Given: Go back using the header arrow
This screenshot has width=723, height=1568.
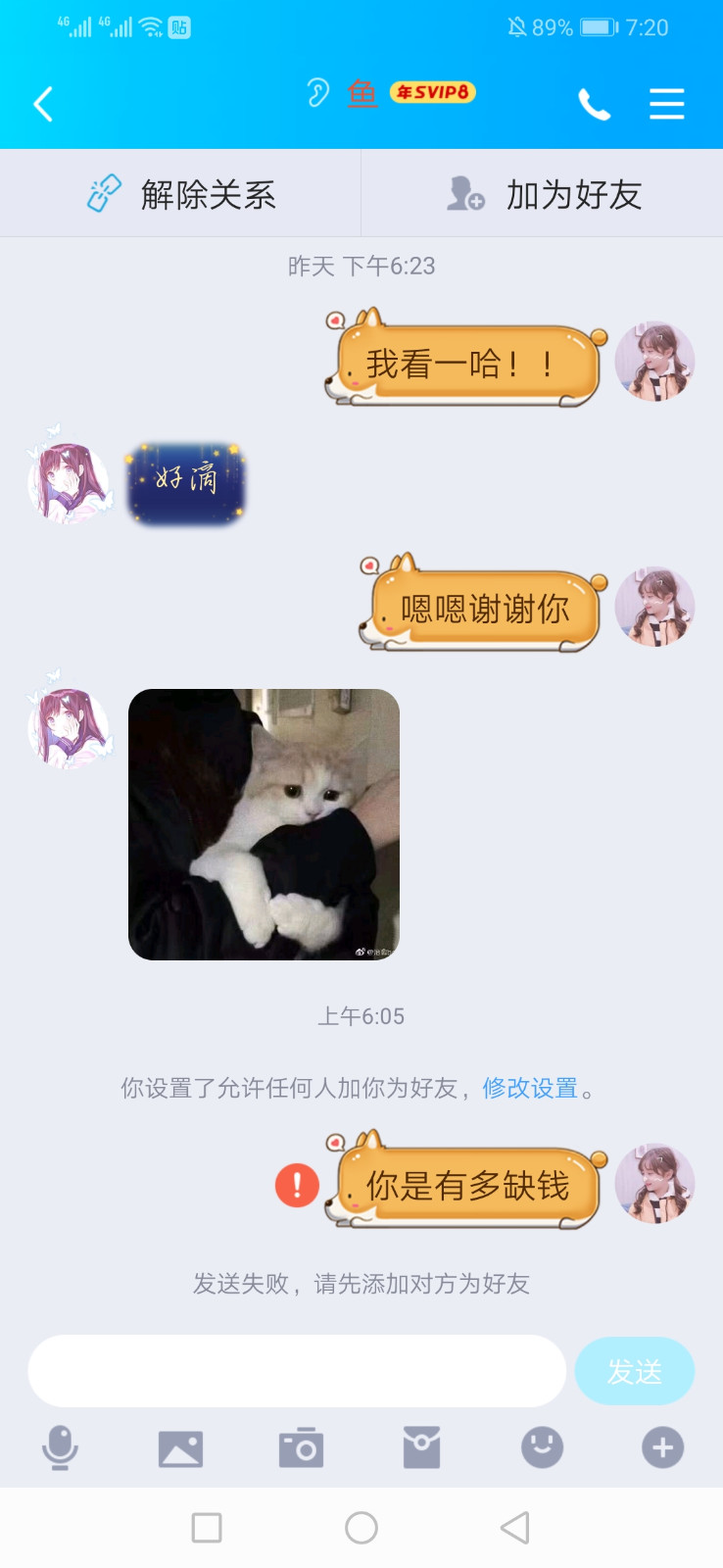Looking at the screenshot, I should (43, 104).
